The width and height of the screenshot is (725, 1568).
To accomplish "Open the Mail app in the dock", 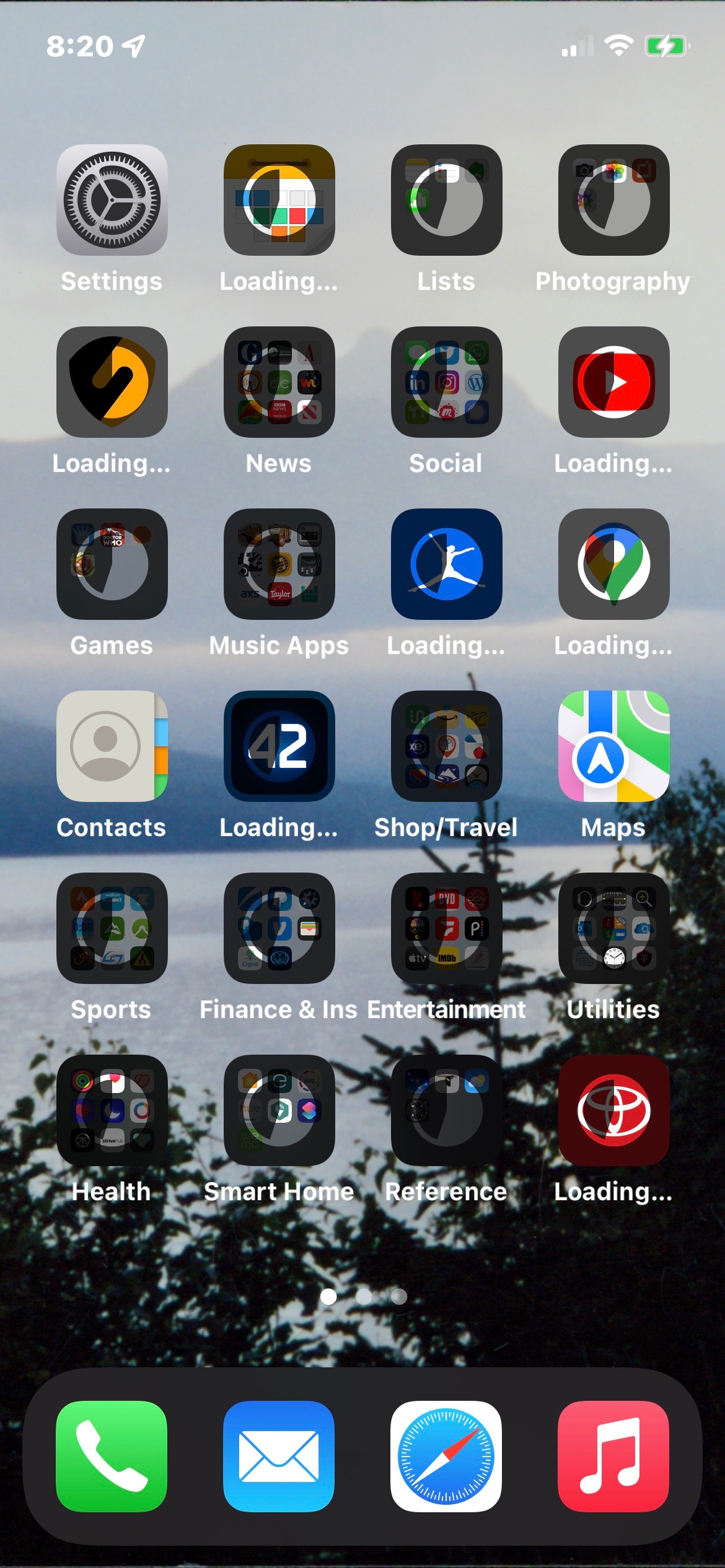I will coord(279,1456).
